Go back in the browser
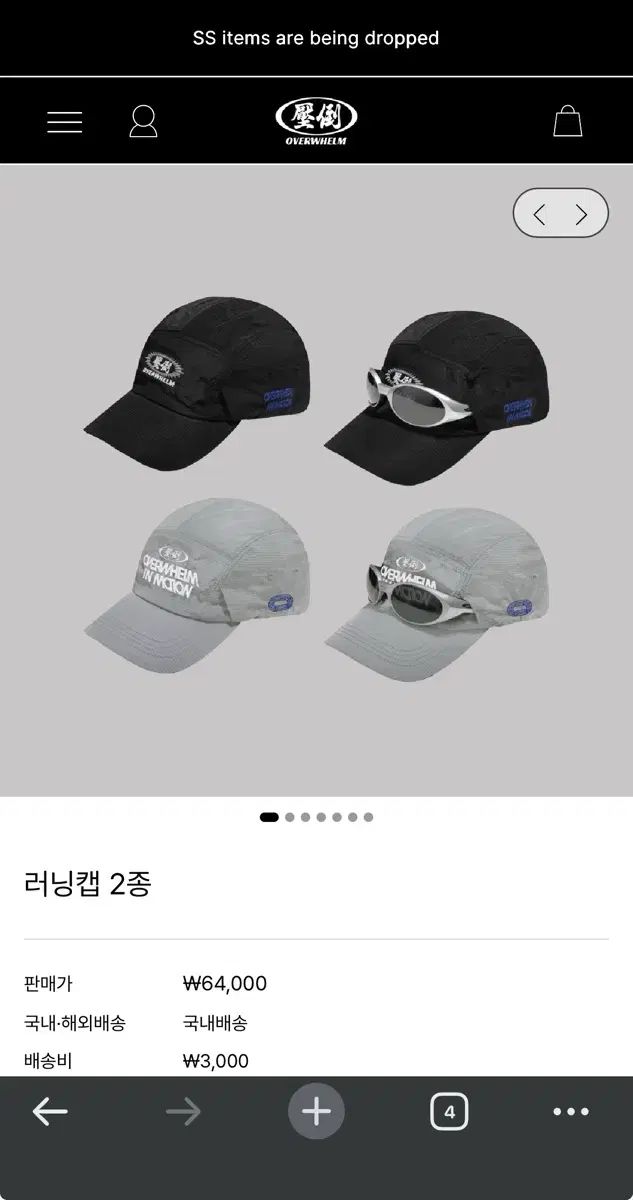633x1200 pixels. coord(50,1111)
